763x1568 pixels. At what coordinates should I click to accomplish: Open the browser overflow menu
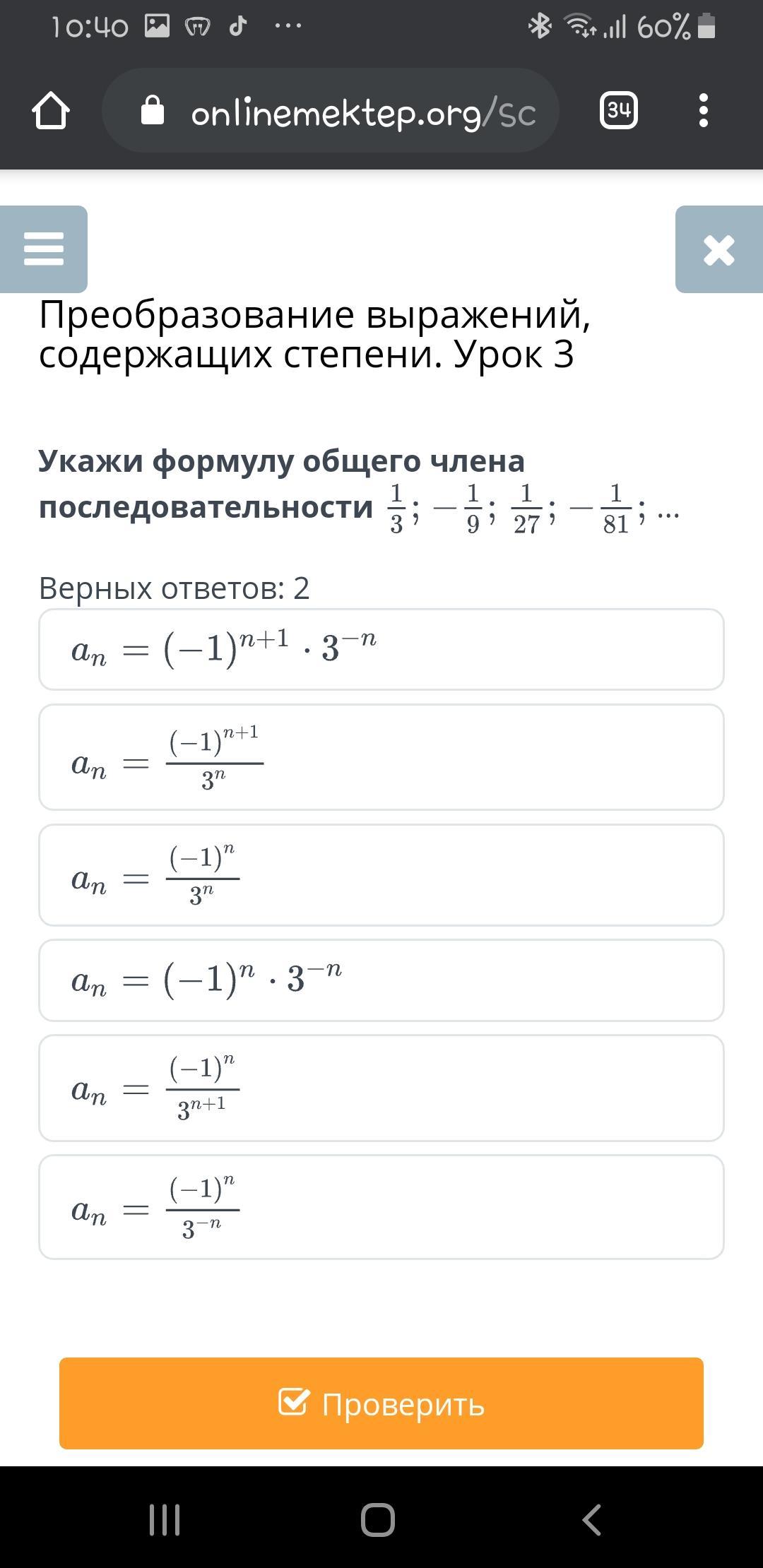coord(703,111)
